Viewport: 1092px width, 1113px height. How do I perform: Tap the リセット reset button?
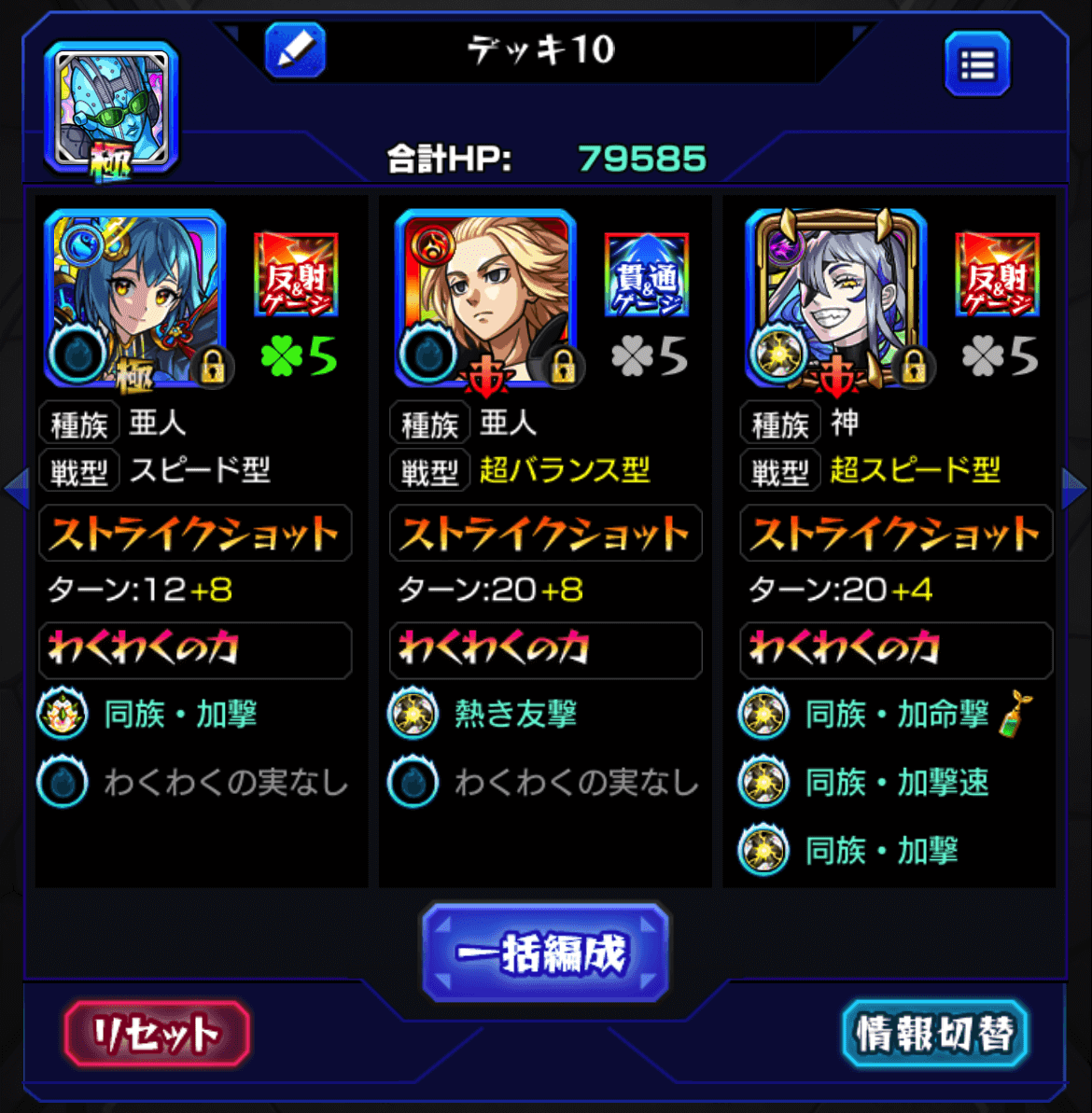[x=156, y=1034]
